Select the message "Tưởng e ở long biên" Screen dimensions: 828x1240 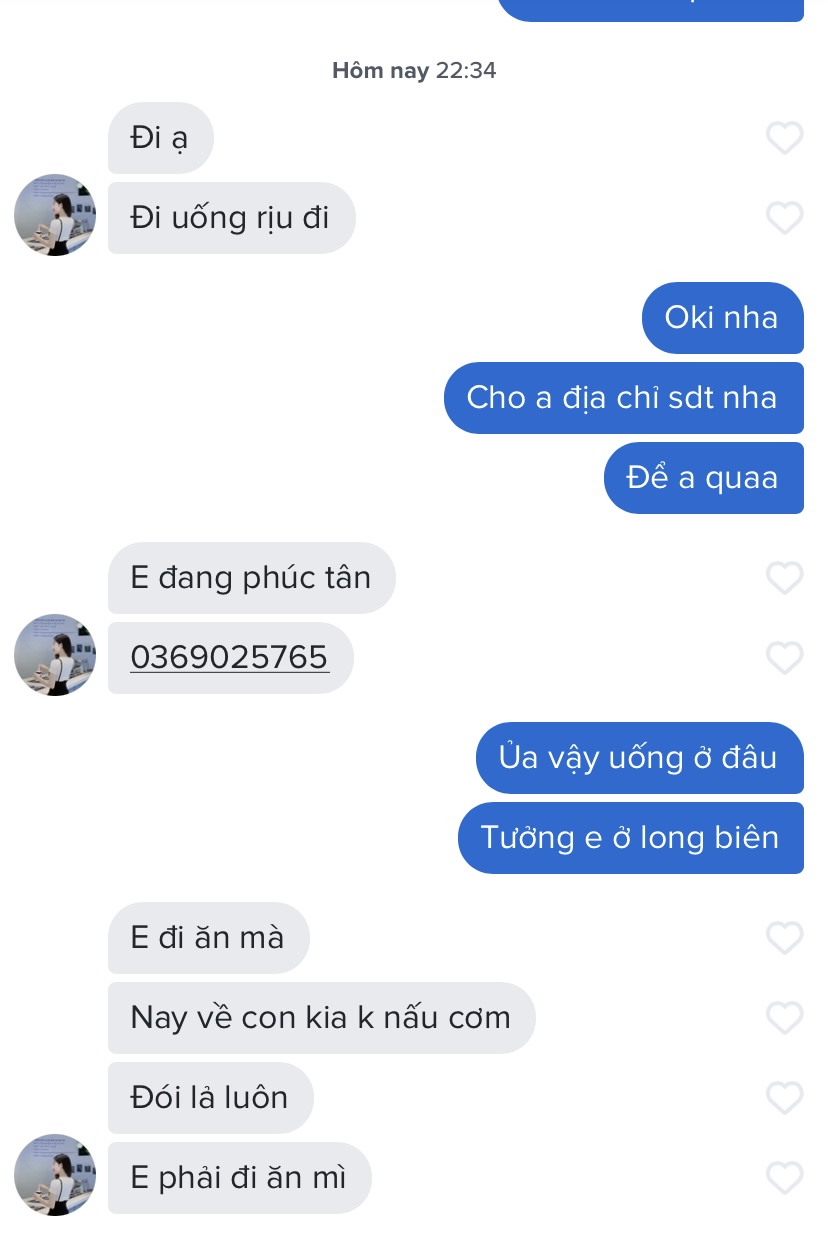pyautogui.click(x=631, y=838)
